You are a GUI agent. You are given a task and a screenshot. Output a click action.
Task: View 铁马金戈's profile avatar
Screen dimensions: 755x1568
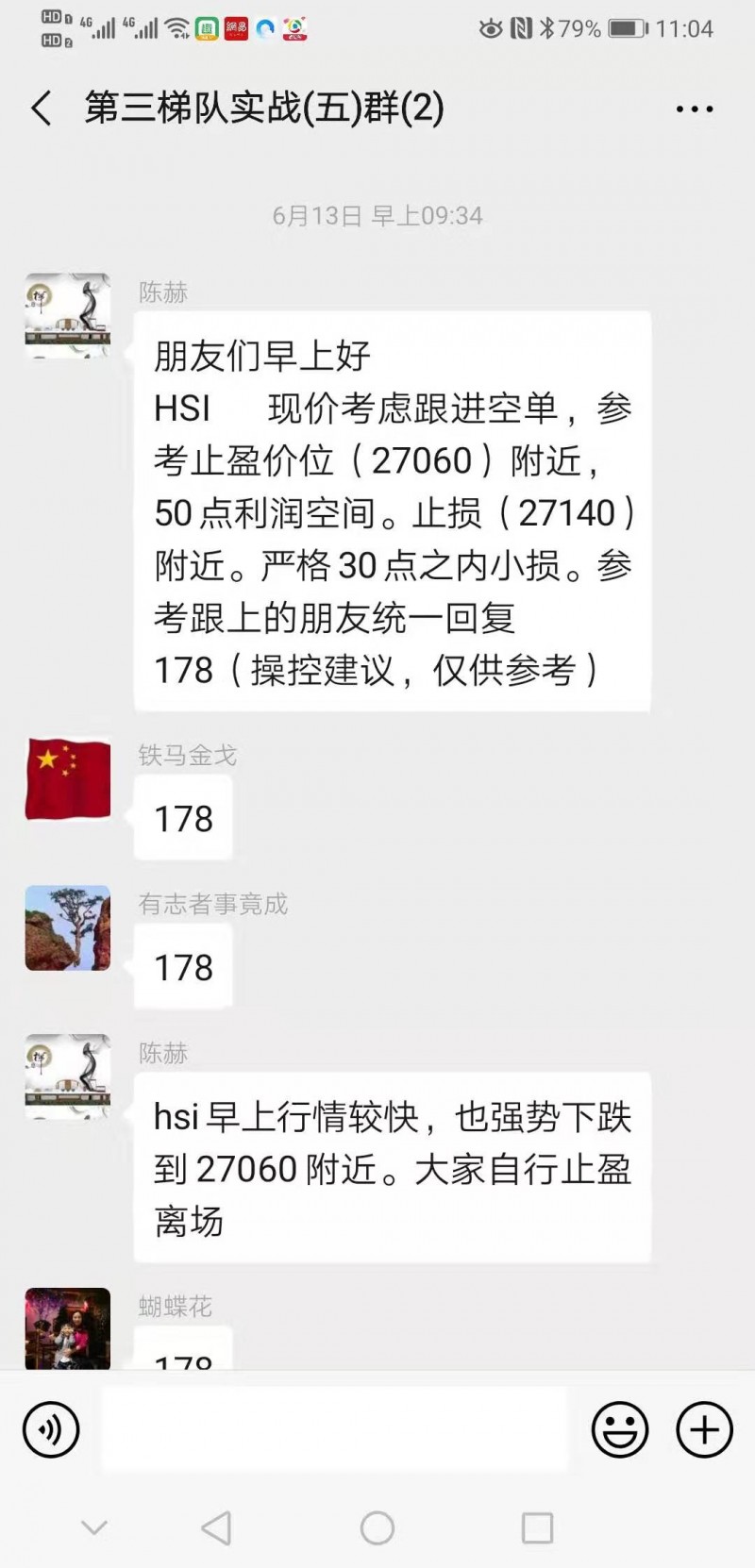[x=68, y=779]
